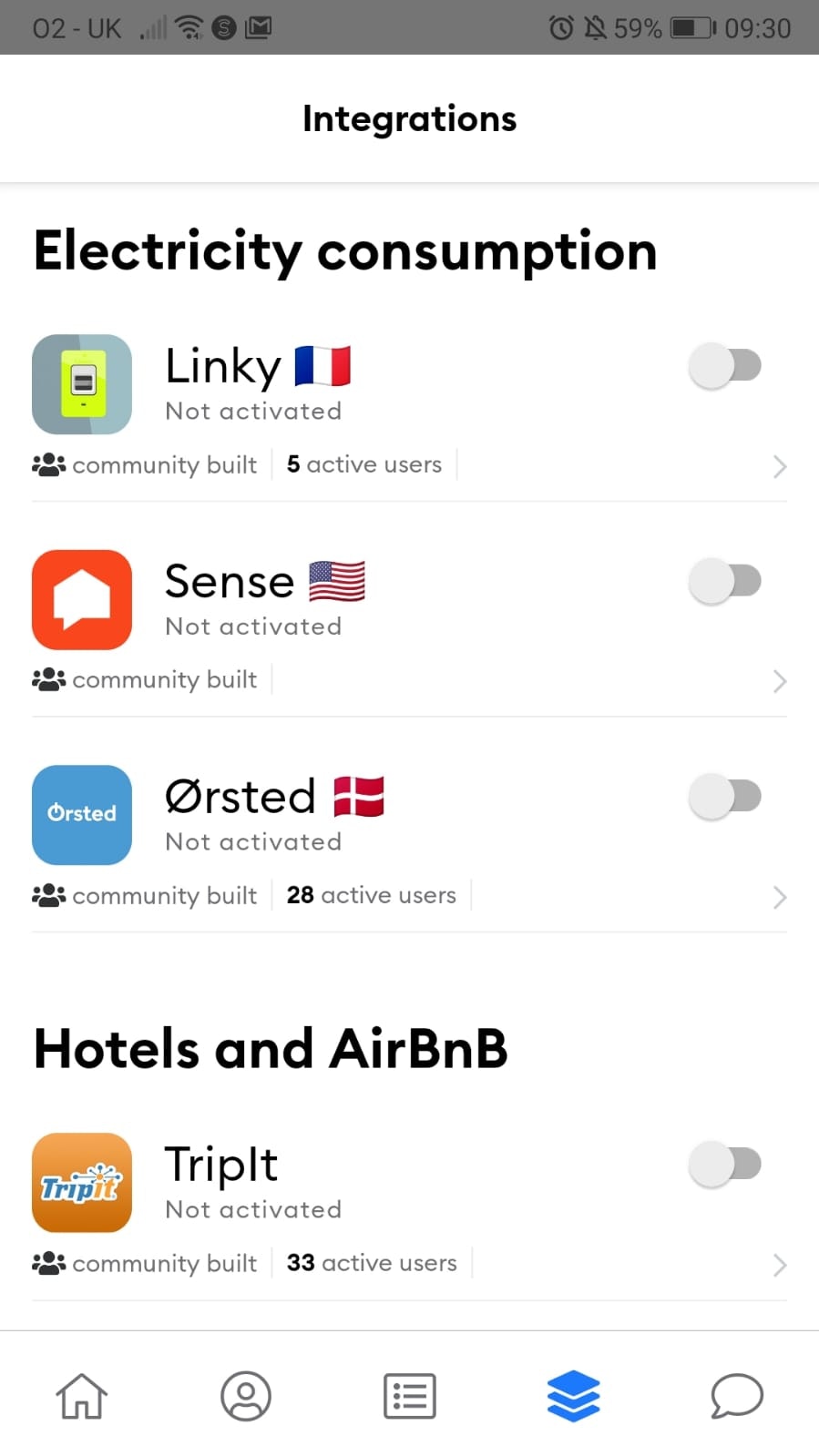Image resolution: width=819 pixels, height=1456 pixels.
Task: Open the list tab in bottom bar
Action: pyautogui.click(x=410, y=1396)
